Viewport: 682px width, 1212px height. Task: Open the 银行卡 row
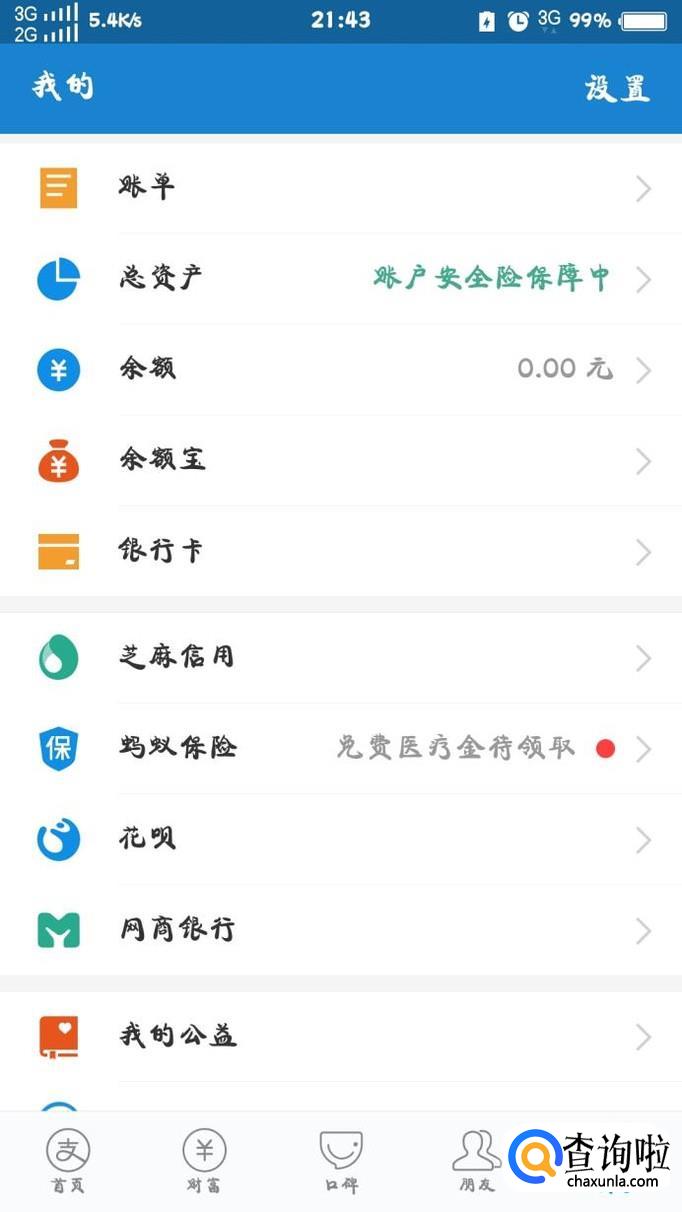tap(340, 551)
